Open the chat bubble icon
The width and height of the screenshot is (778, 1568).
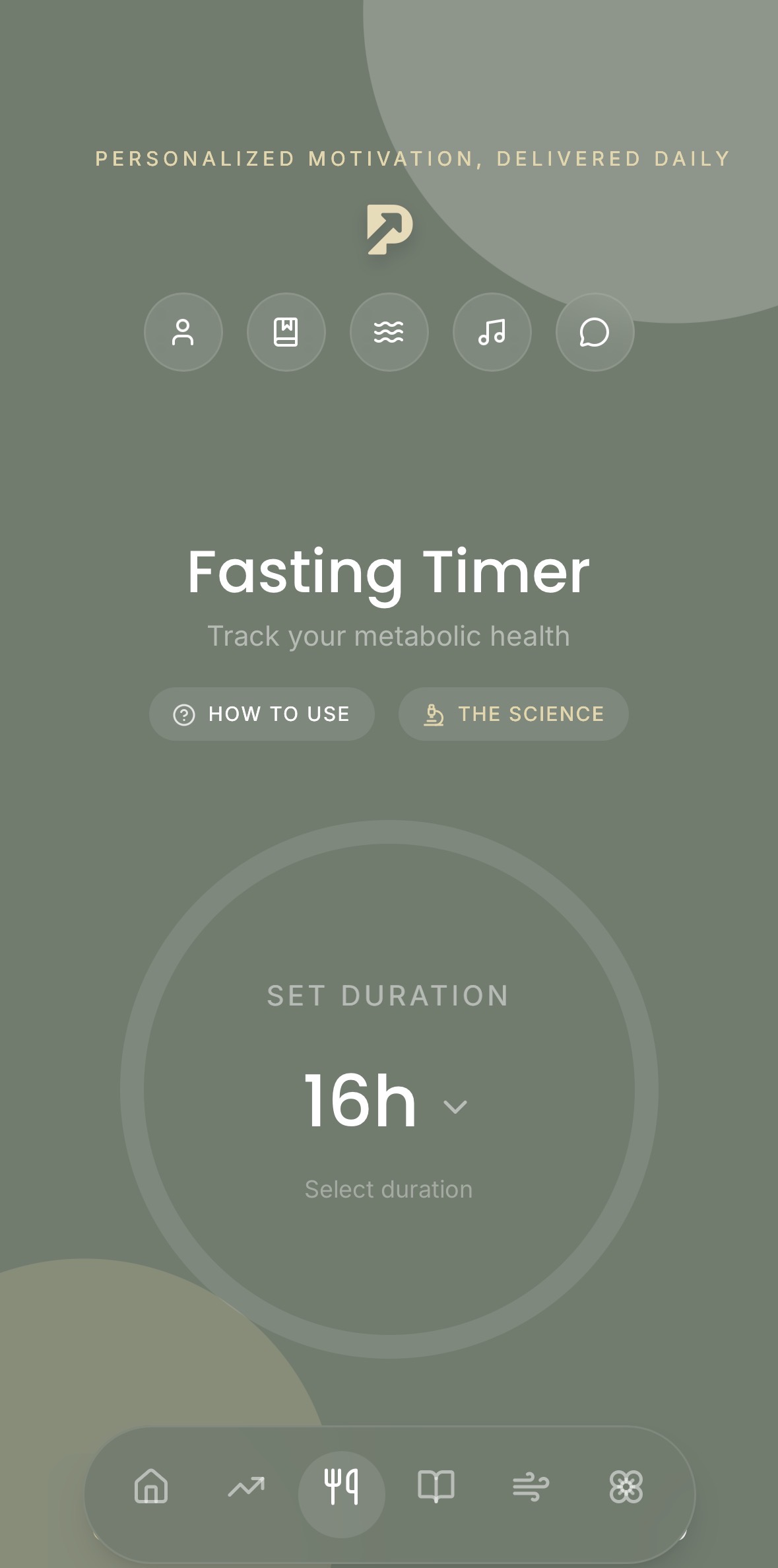pyautogui.click(x=594, y=333)
